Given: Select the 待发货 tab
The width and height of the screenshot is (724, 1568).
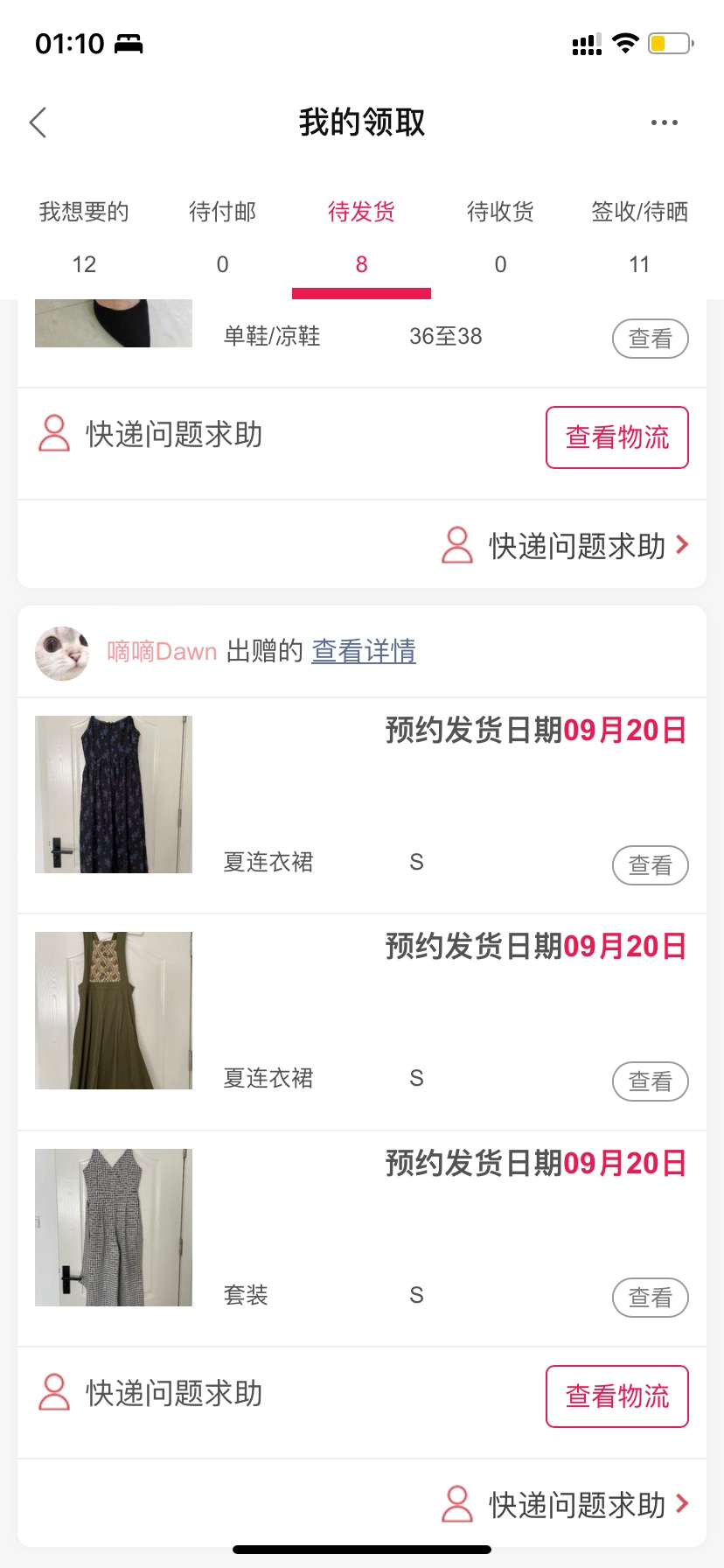Looking at the screenshot, I should tap(361, 236).
